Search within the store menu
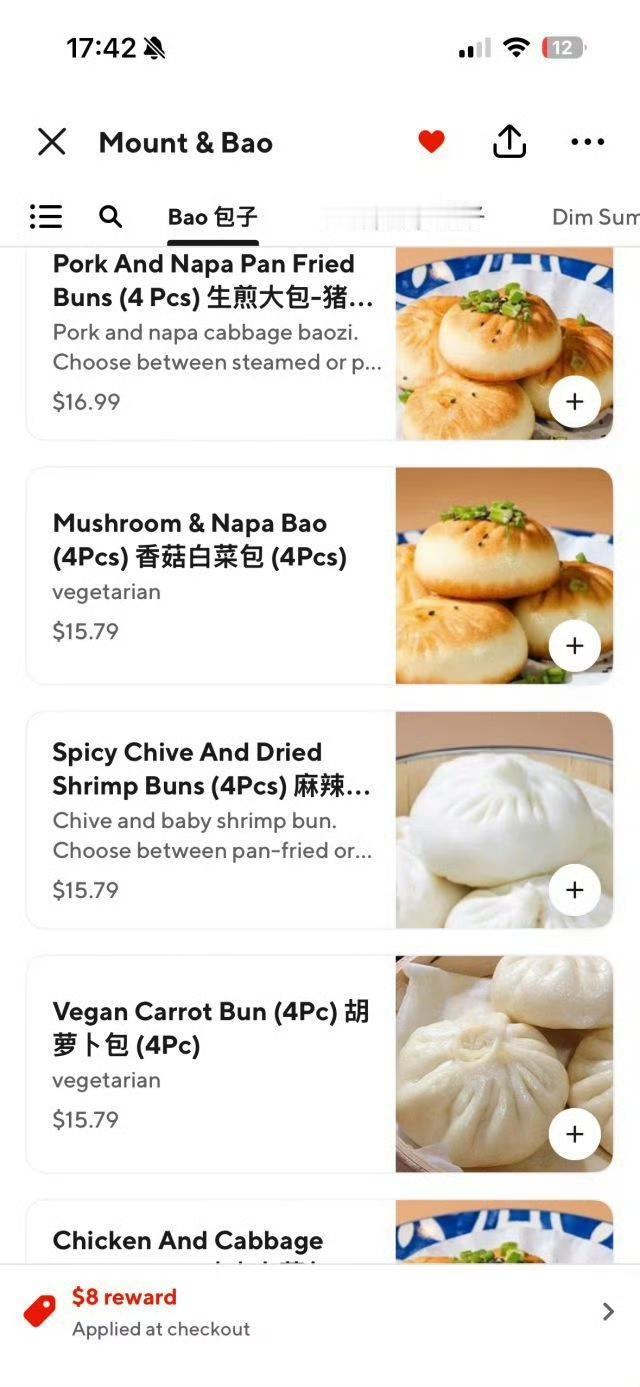640x1387 pixels. [x=110, y=216]
